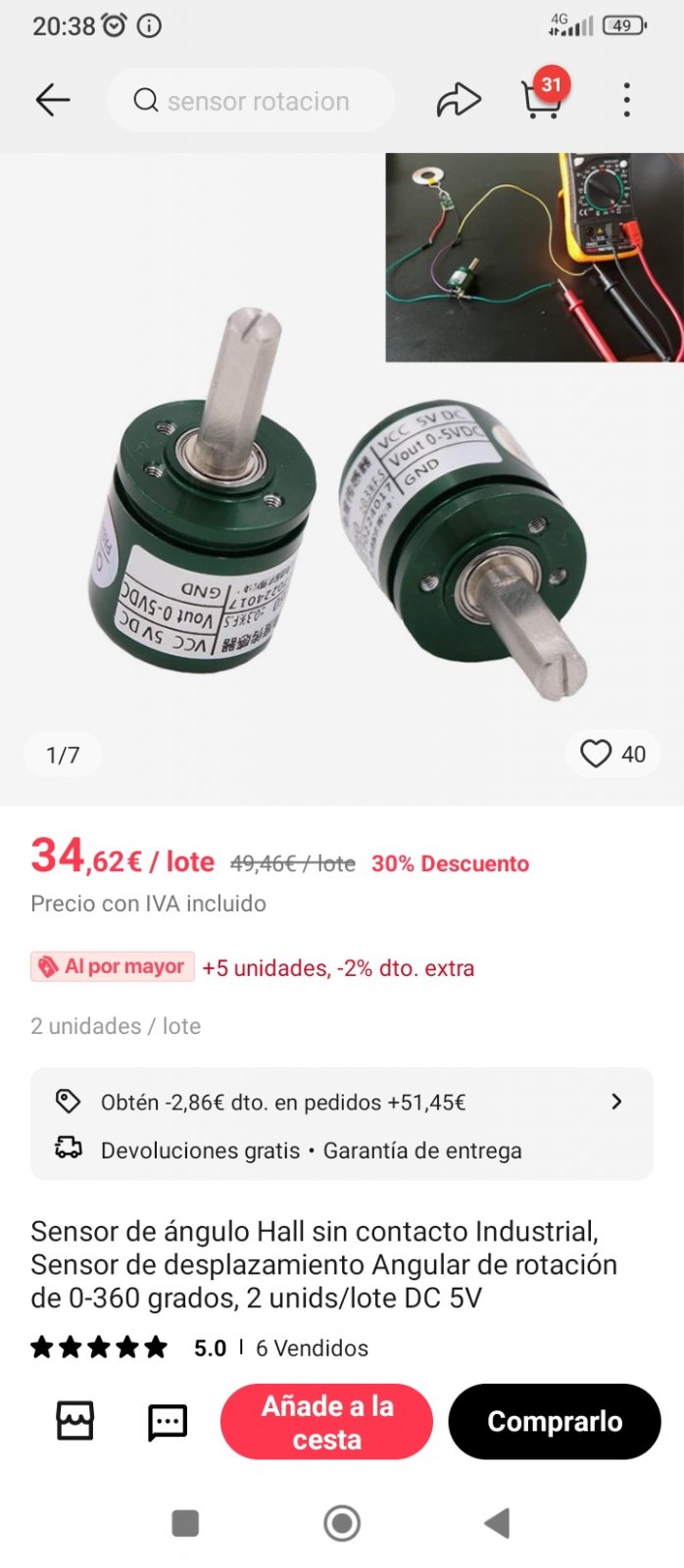Screen dimensions: 684x1568
Task: Buy now with 'Comprarlo' button
Action: coord(555,1422)
